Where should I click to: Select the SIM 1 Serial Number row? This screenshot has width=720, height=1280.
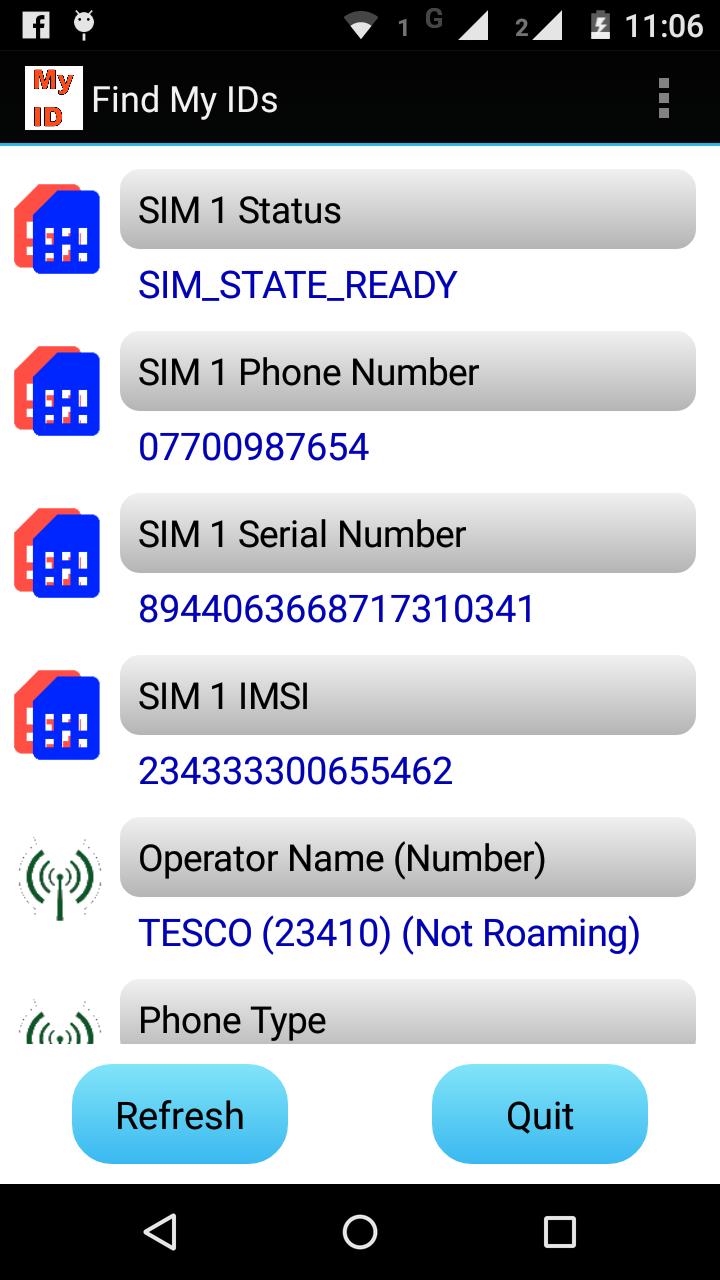tap(407, 534)
